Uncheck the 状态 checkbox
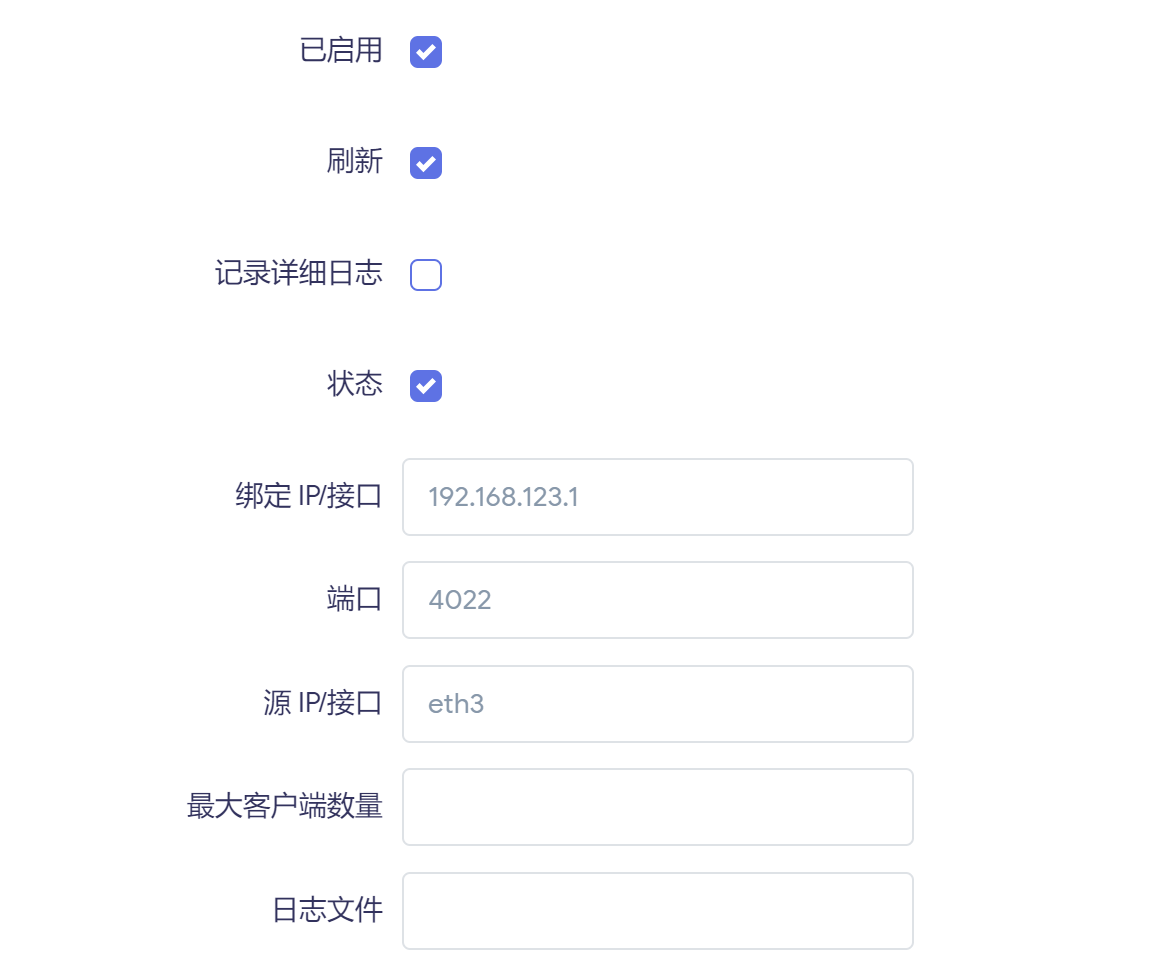The width and height of the screenshot is (1170, 970). click(x=426, y=385)
